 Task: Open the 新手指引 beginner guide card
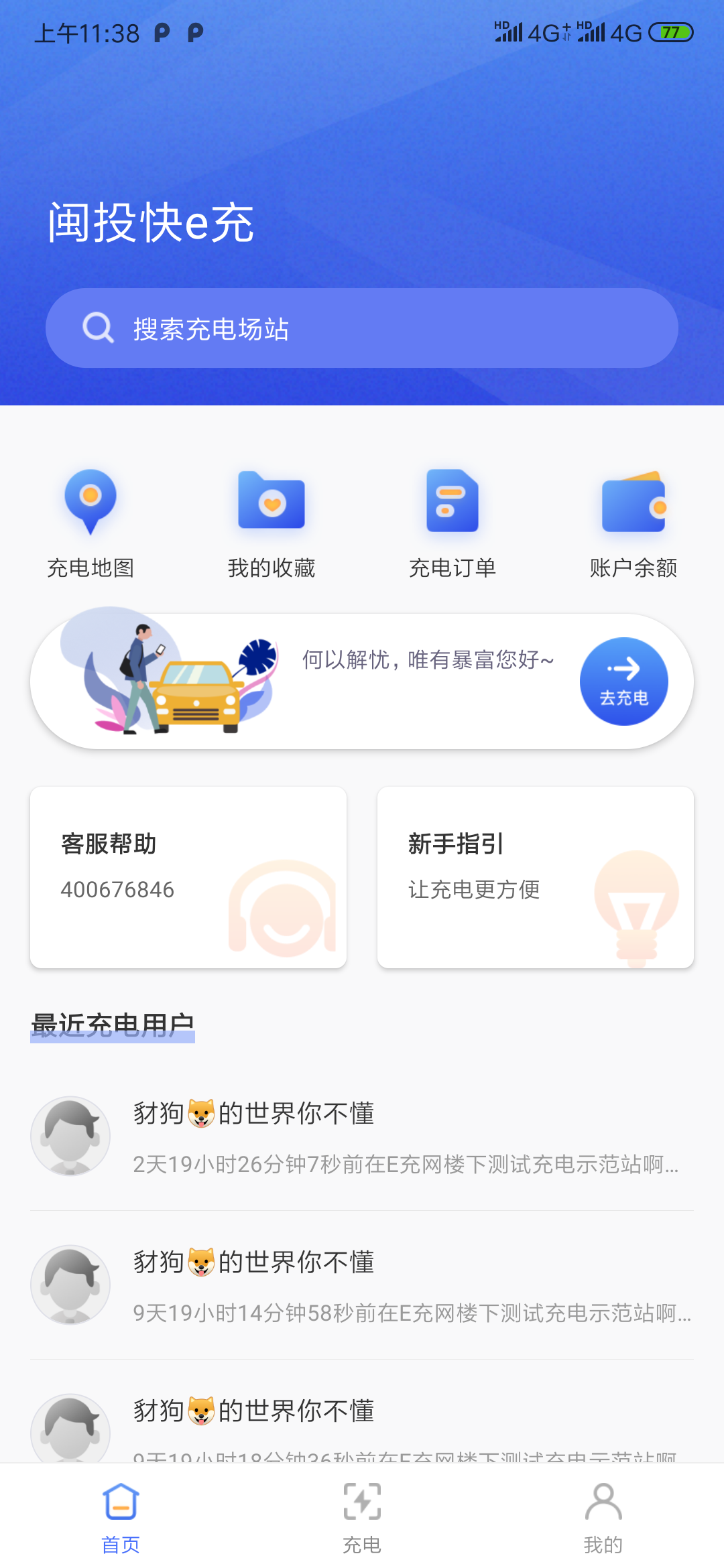click(536, 877)
